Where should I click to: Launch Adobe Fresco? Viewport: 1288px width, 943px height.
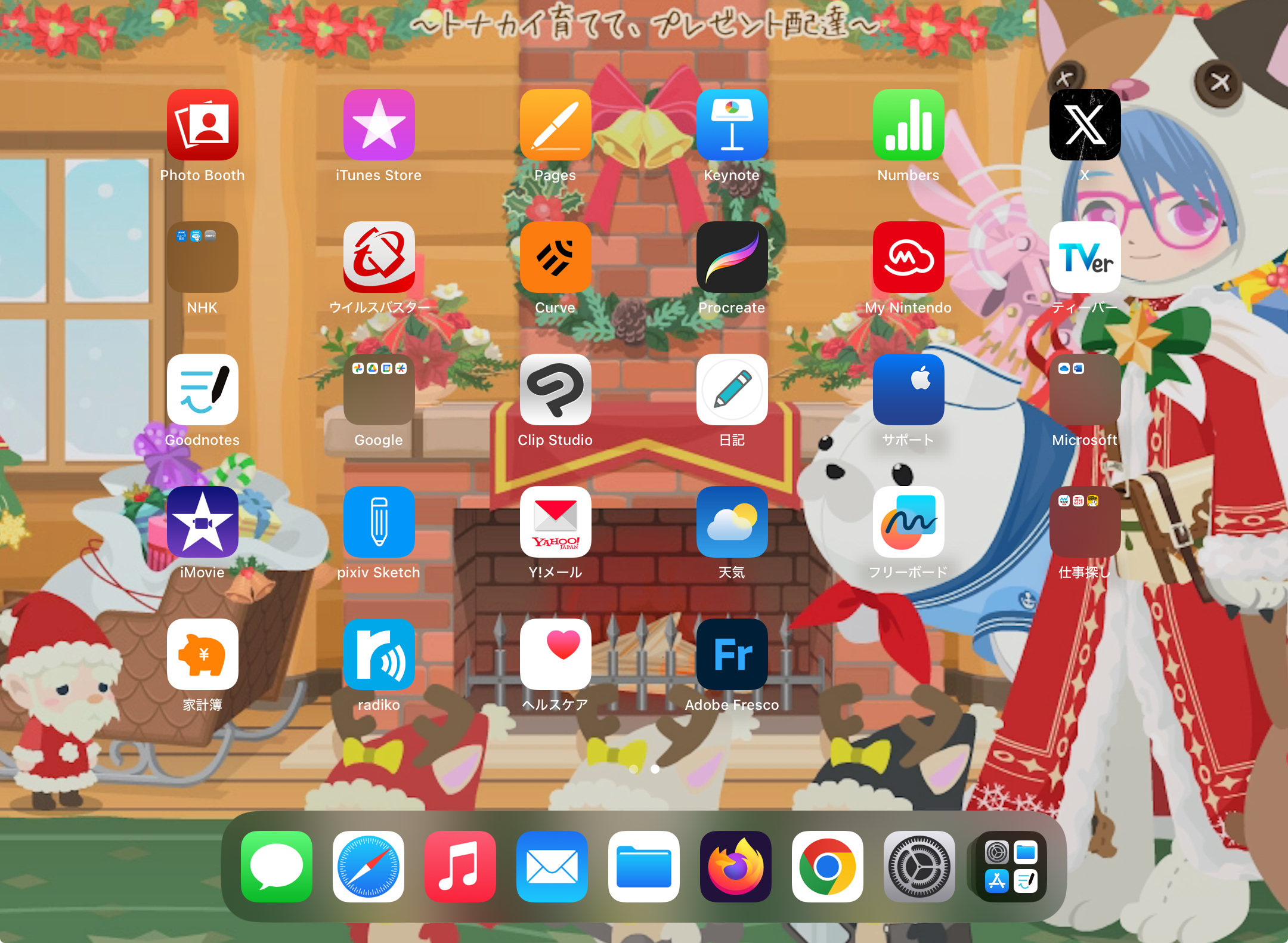click(x=732, y=654)
